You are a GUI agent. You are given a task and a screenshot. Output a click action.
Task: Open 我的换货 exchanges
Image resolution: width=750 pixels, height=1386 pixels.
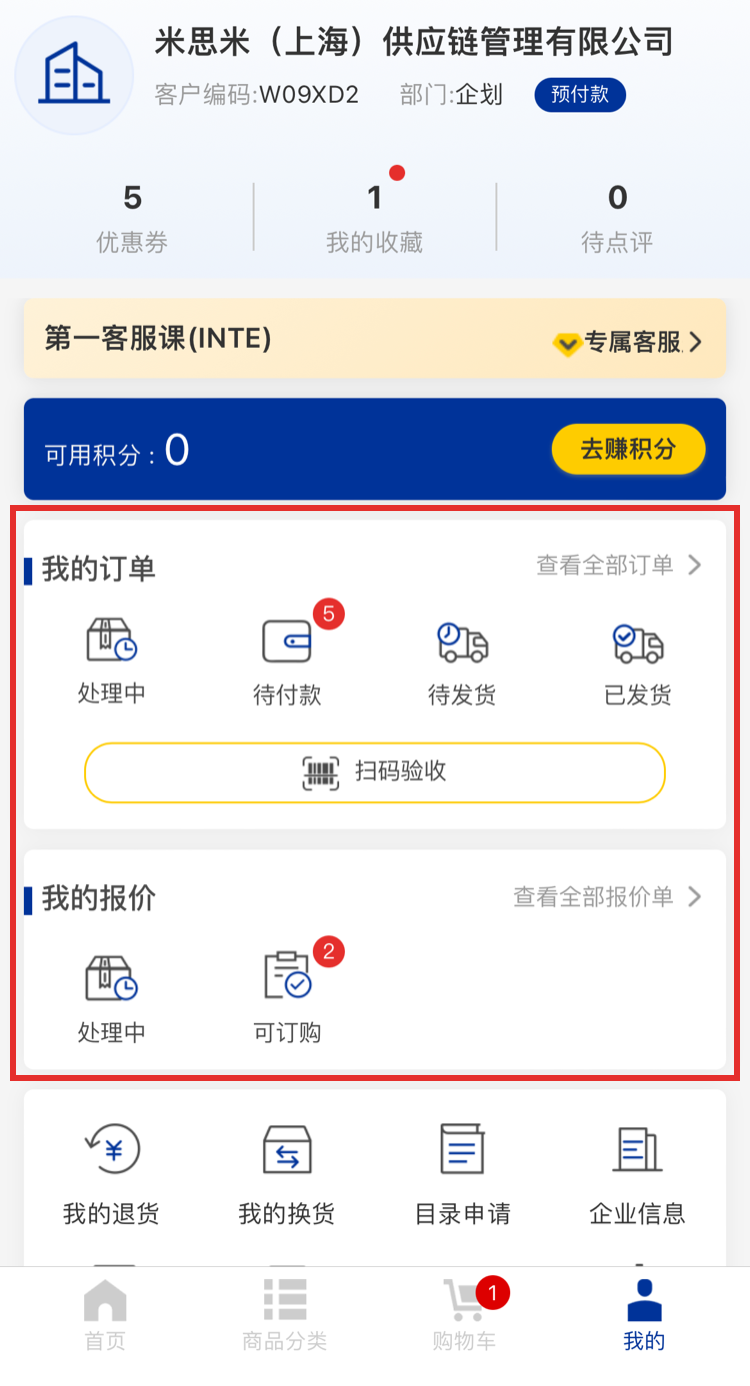(287, 1174)
